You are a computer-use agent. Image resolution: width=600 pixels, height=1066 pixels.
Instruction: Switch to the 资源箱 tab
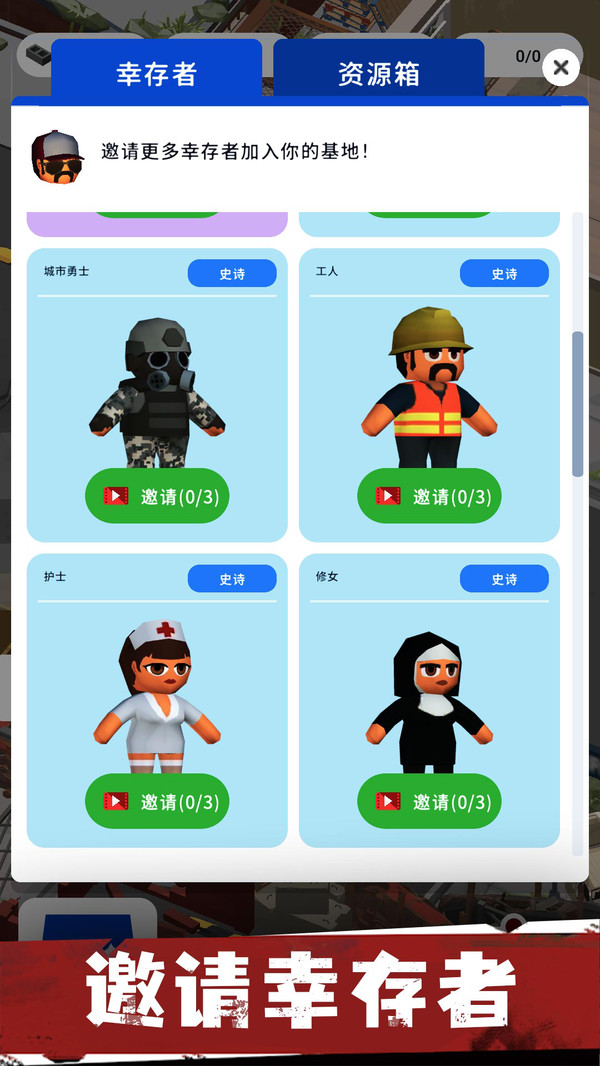[x=378, y=73]
